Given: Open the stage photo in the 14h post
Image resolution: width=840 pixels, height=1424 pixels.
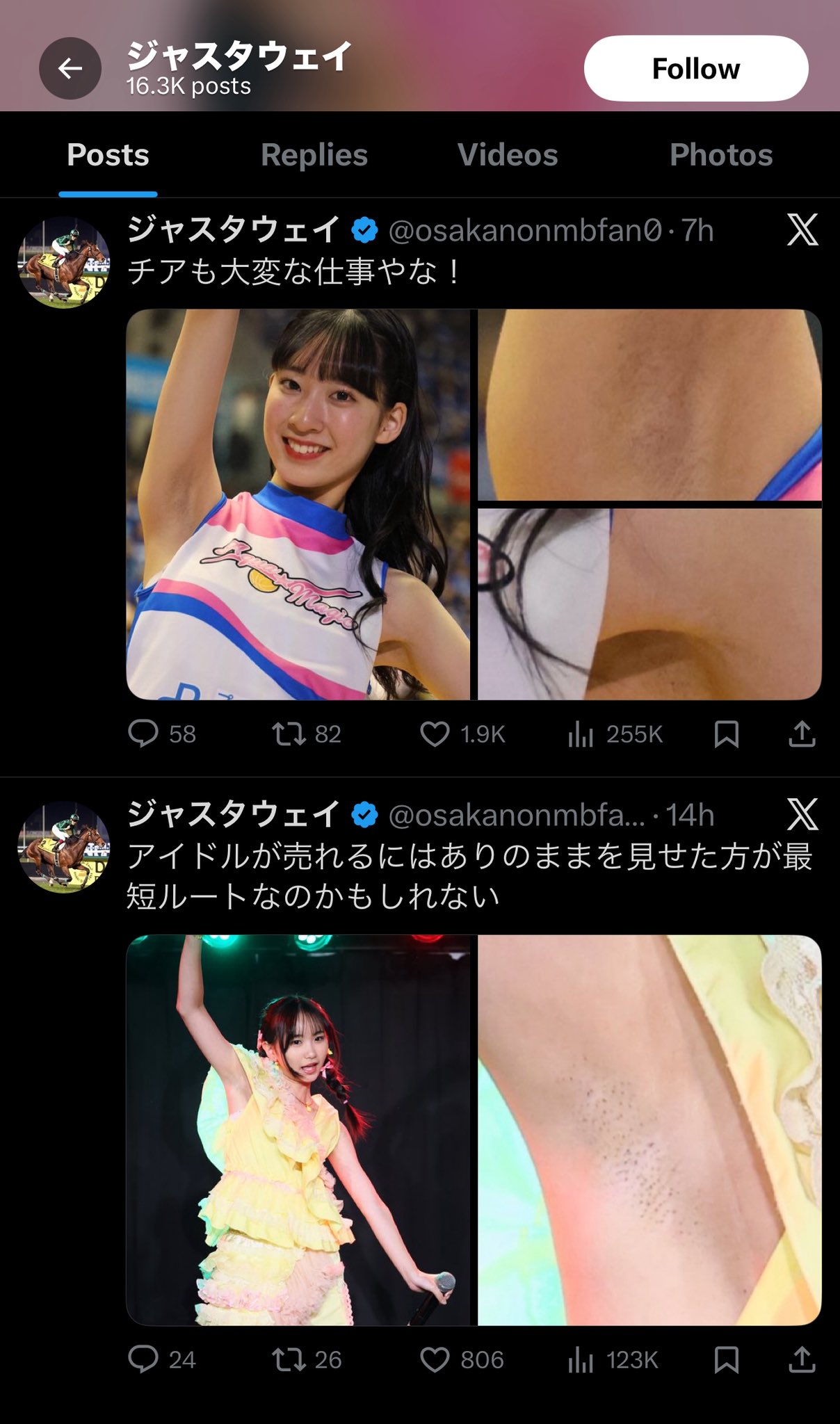Looking at the screenshot, I should pos(298,1130).
